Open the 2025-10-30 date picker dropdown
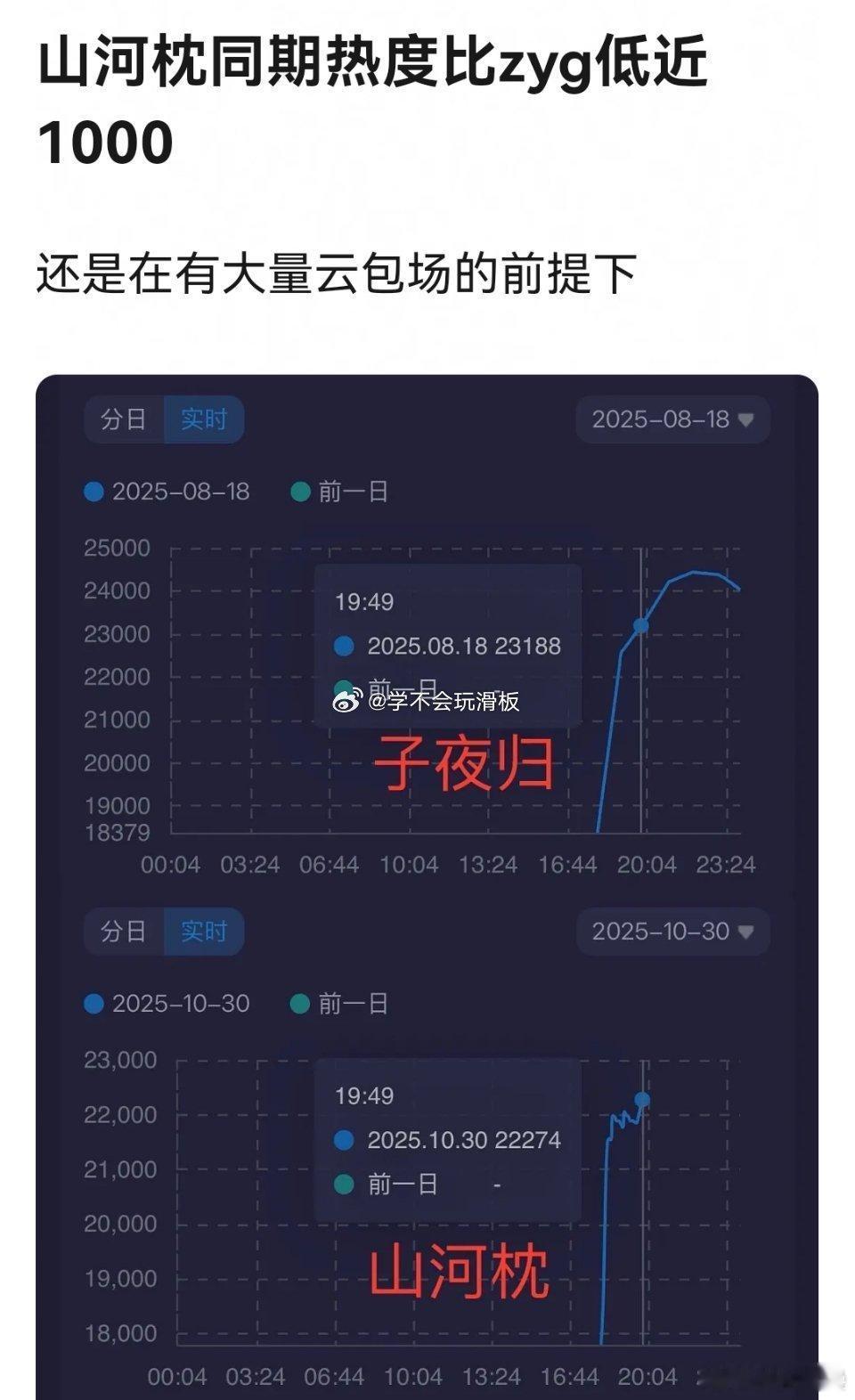855x1400 pixels. 672,932
